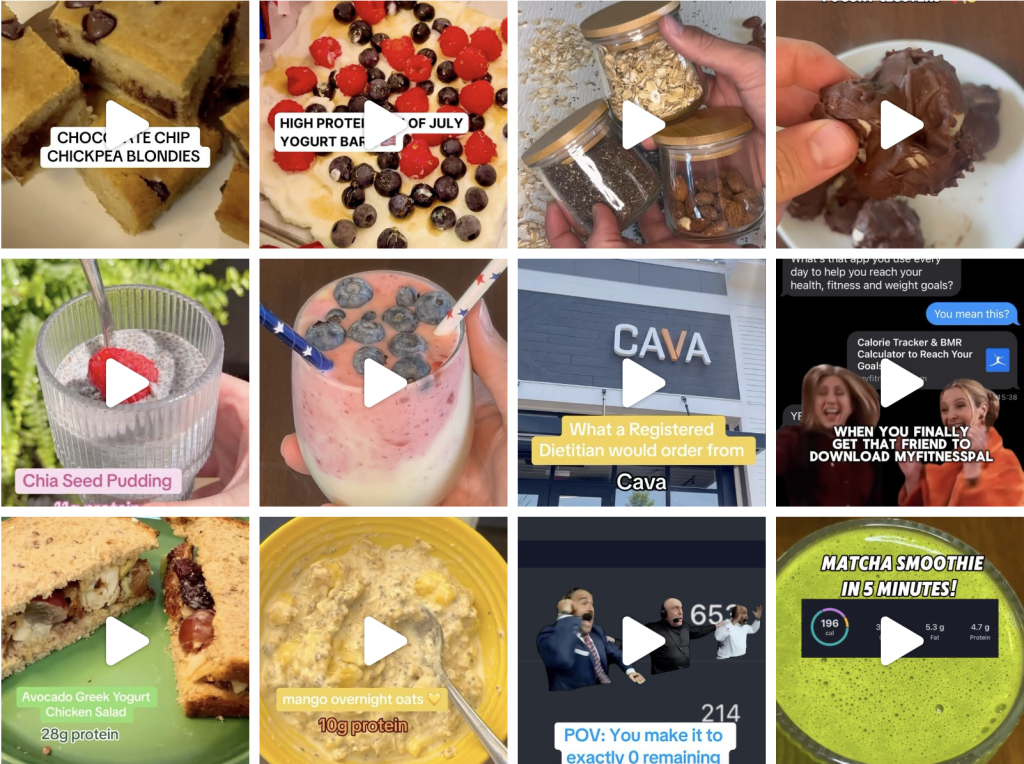Open the video with oat and chia jars
This screenshot has width=1024, height=764.
(642, 124)
